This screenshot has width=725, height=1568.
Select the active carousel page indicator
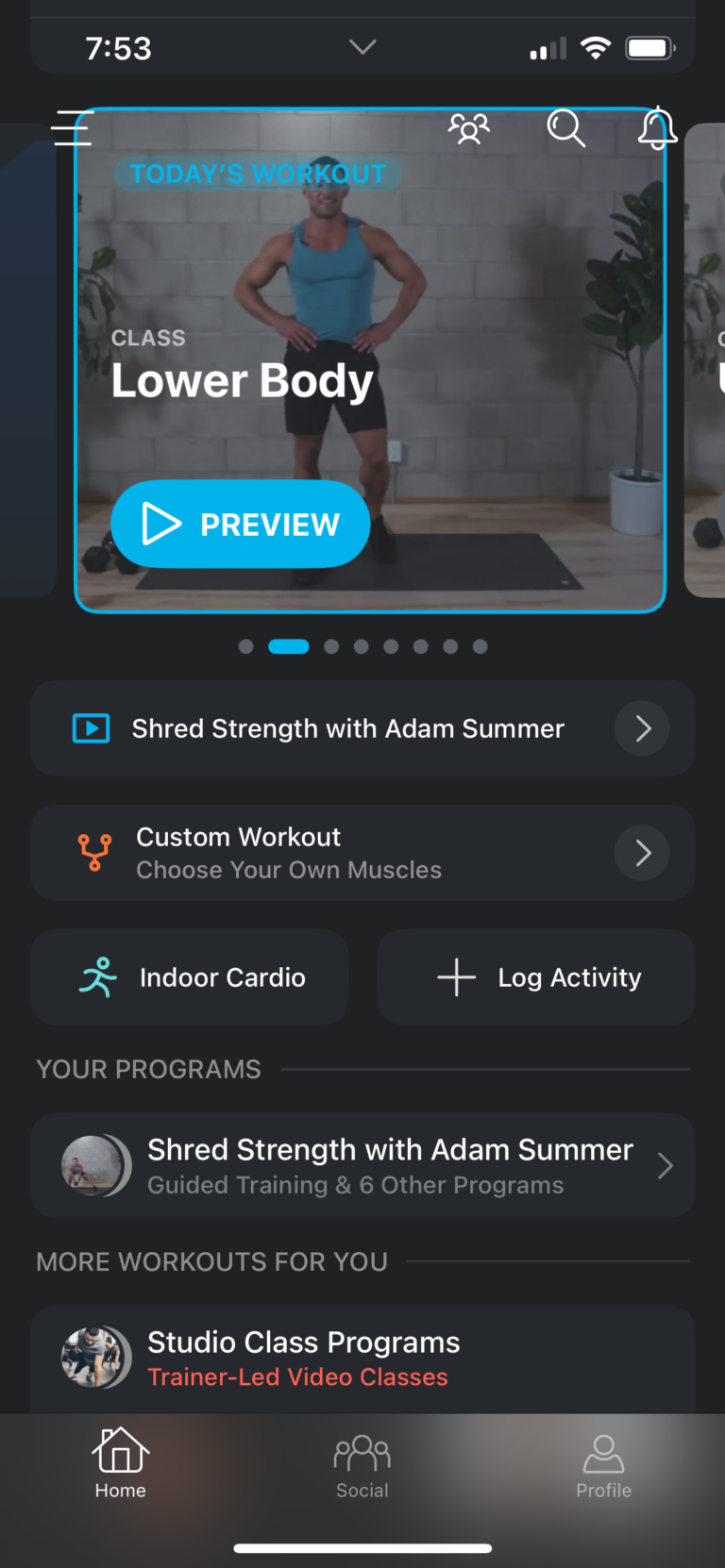click(x=289, y=646)
